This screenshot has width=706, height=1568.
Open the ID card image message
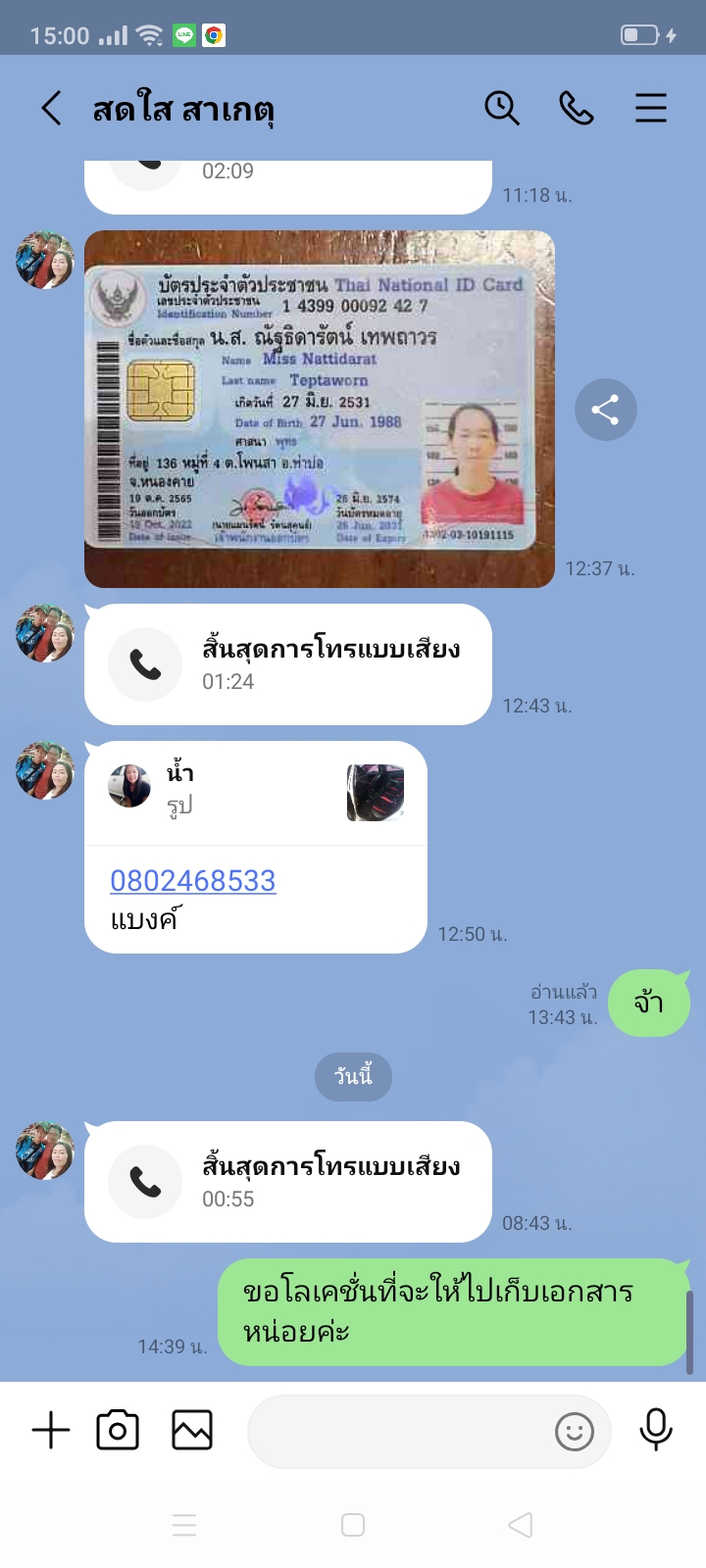click(320, 410)
